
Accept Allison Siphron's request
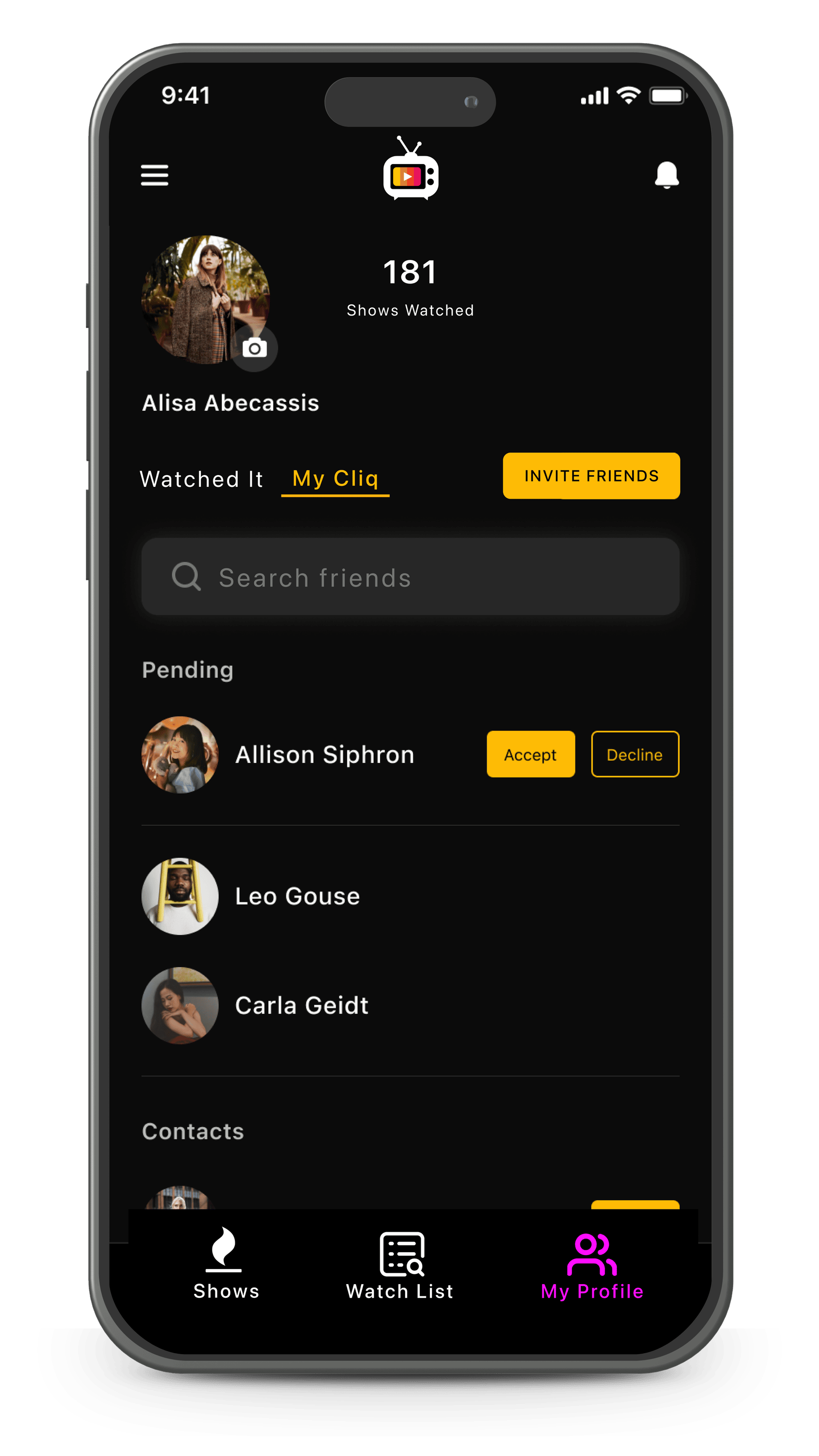click(x=530, y=755)
